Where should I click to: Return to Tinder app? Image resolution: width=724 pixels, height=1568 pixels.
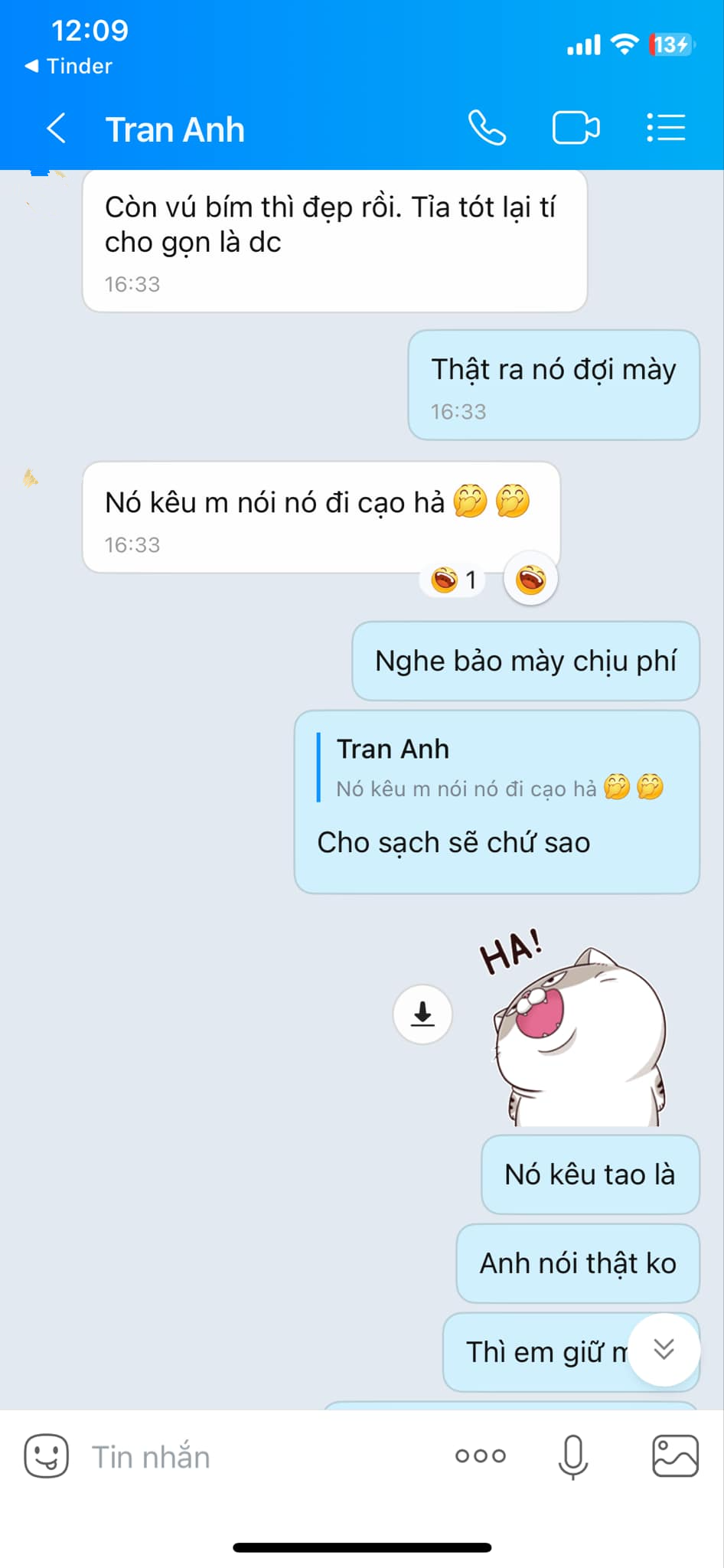(69, 67)
